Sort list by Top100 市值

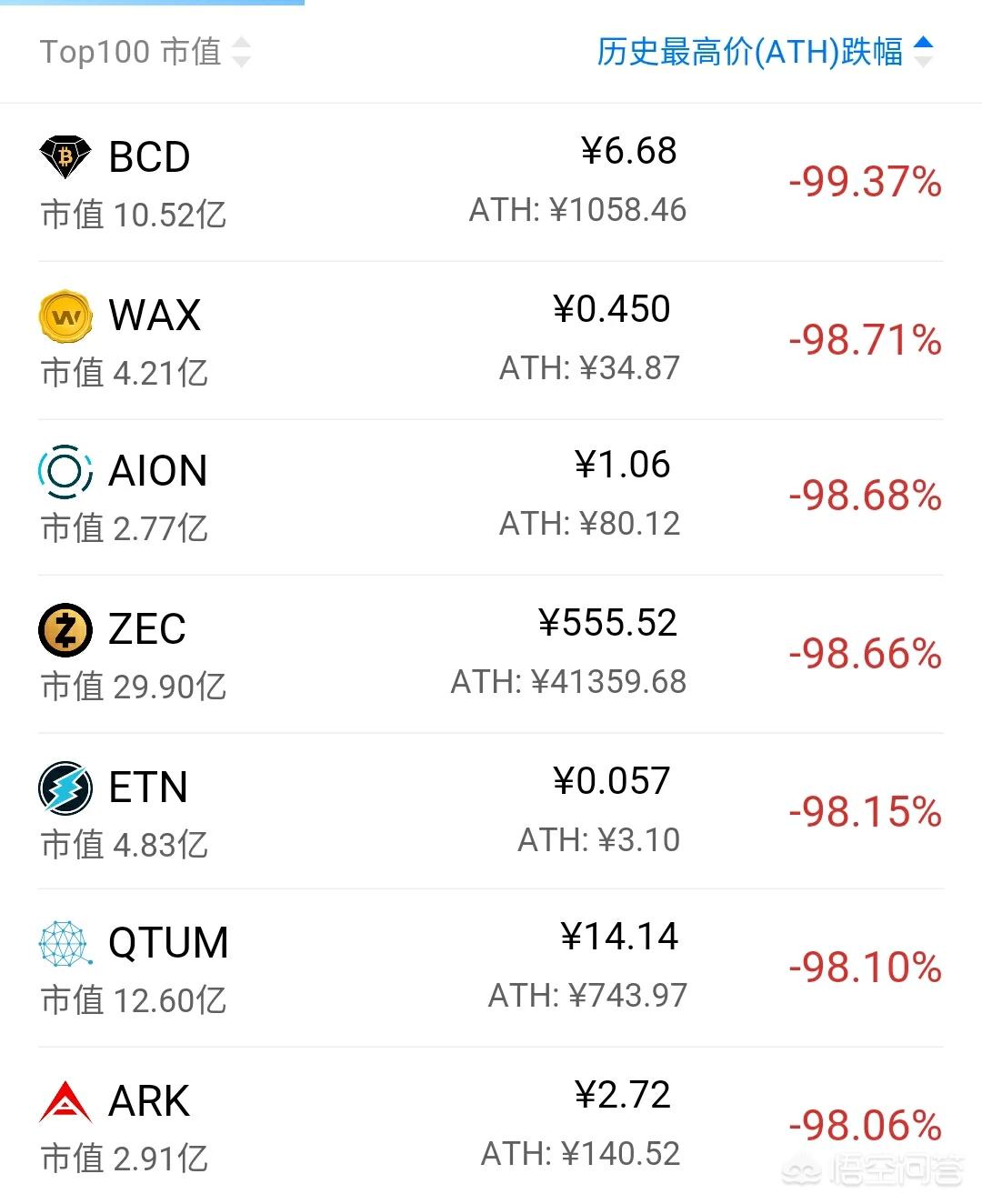coord(145,52)
